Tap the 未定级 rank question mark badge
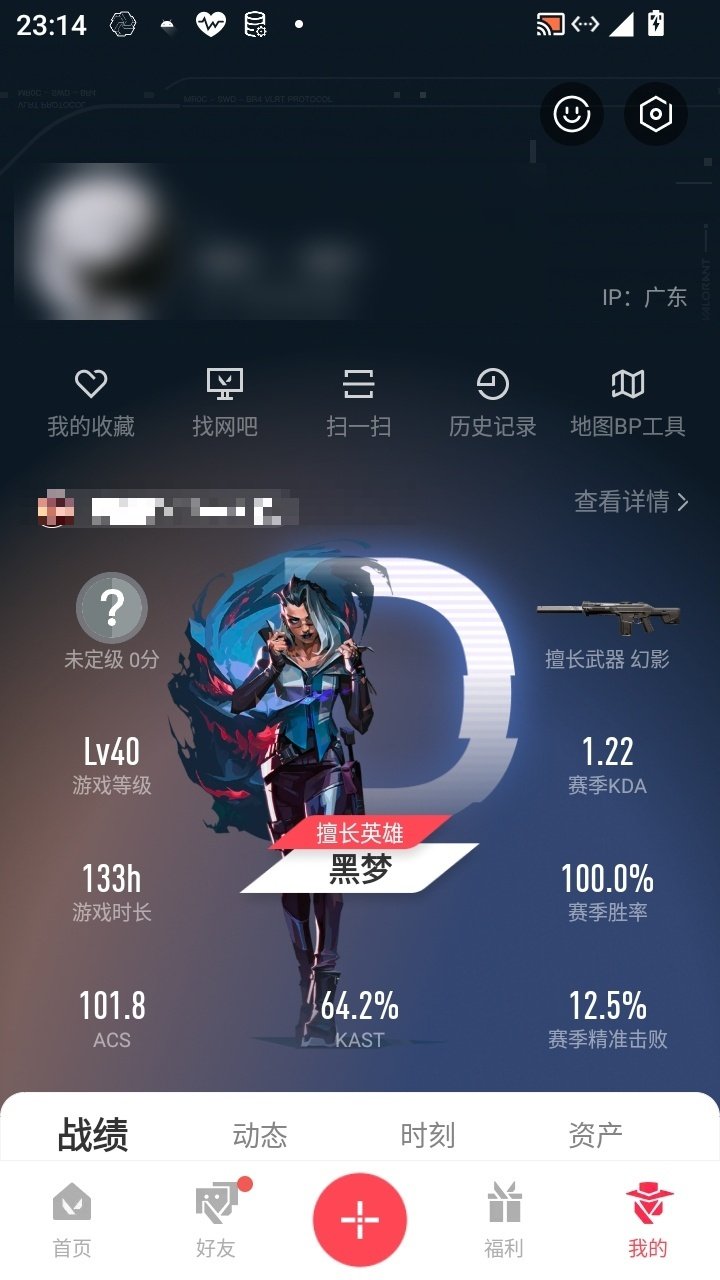 point(112,607)
